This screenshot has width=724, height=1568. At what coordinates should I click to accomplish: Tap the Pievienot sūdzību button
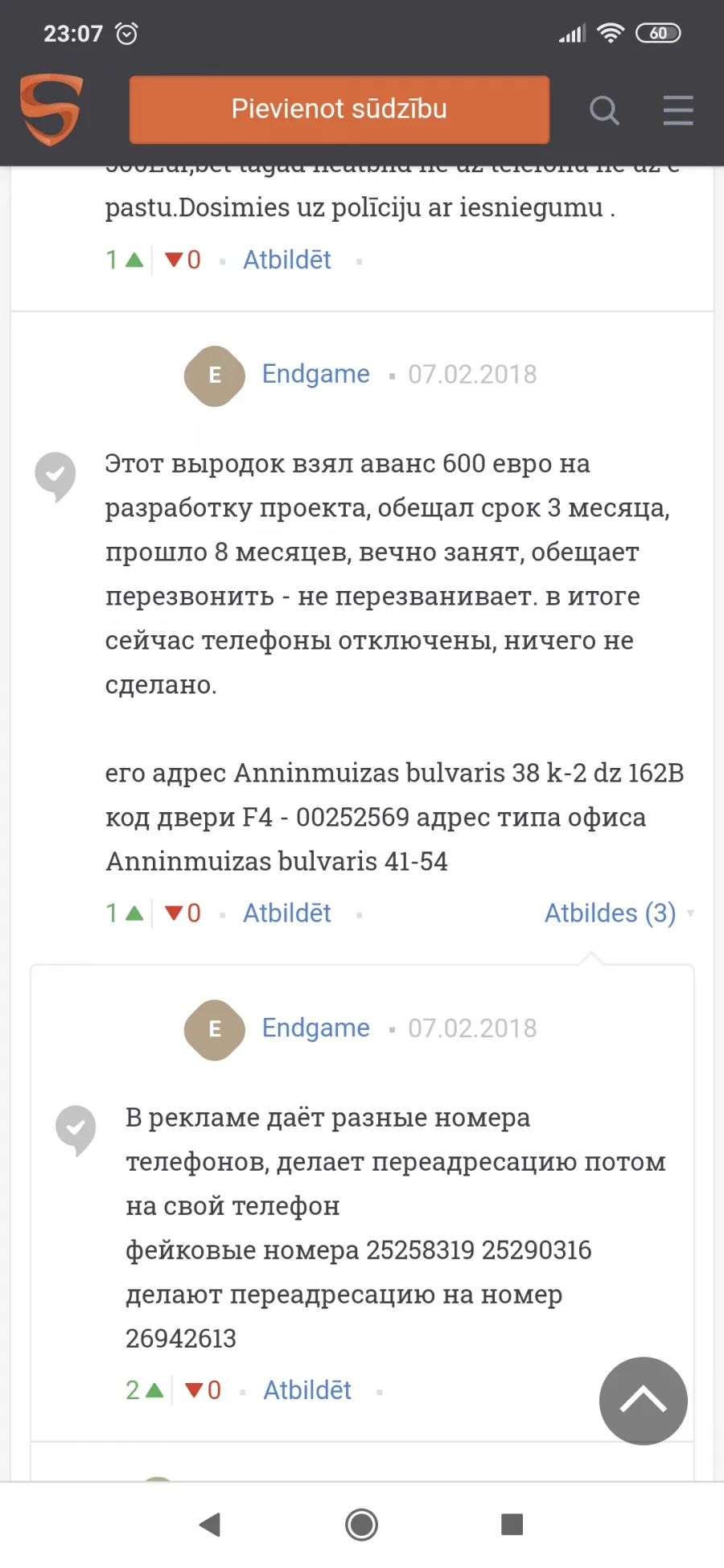(339, 109)
